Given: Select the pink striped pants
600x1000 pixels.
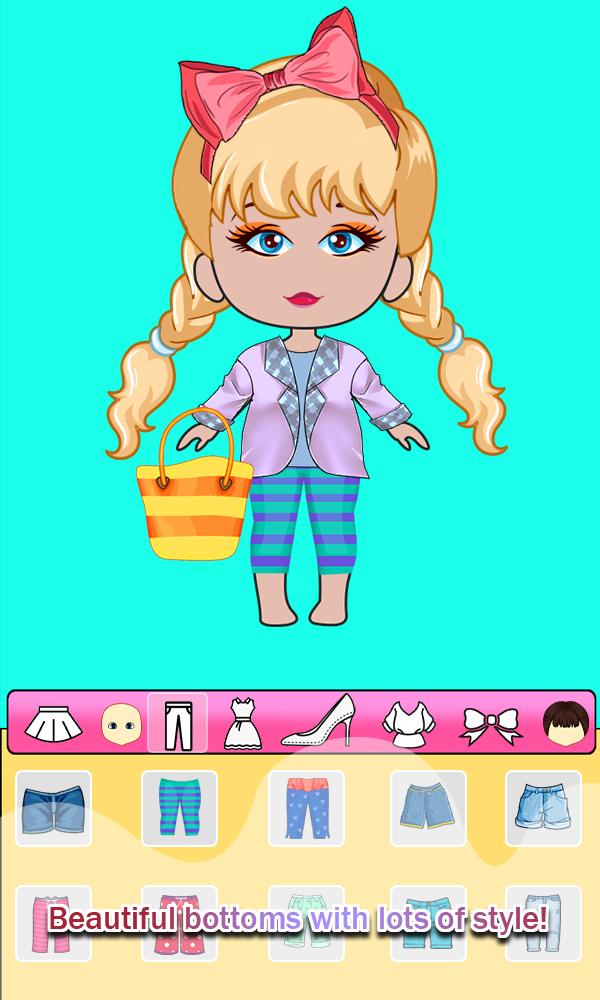Looking at the screenshot, I should point(54,923).
